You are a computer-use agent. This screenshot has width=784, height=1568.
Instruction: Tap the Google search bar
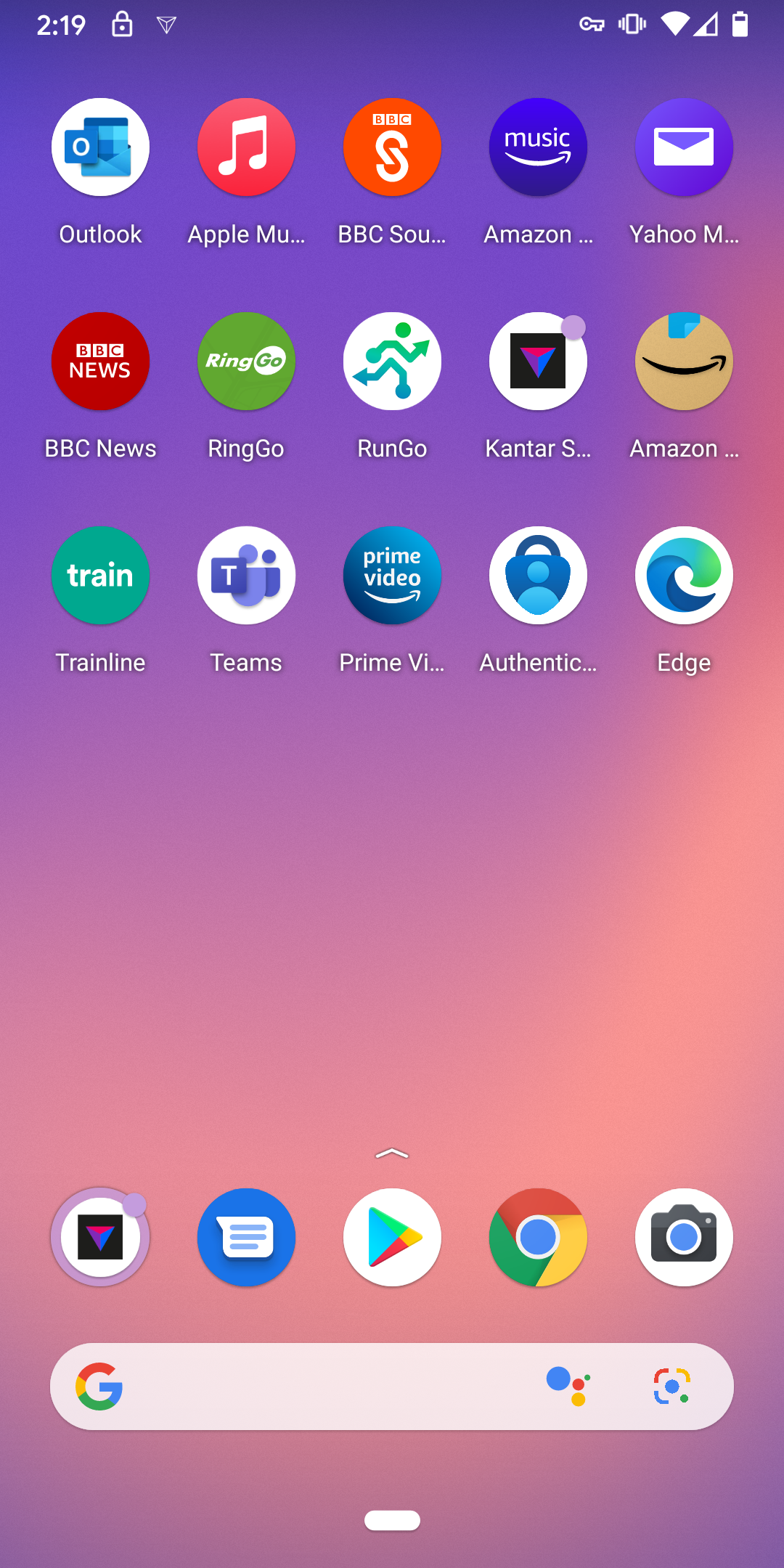pyautogui.click(x=327, y=1387)
